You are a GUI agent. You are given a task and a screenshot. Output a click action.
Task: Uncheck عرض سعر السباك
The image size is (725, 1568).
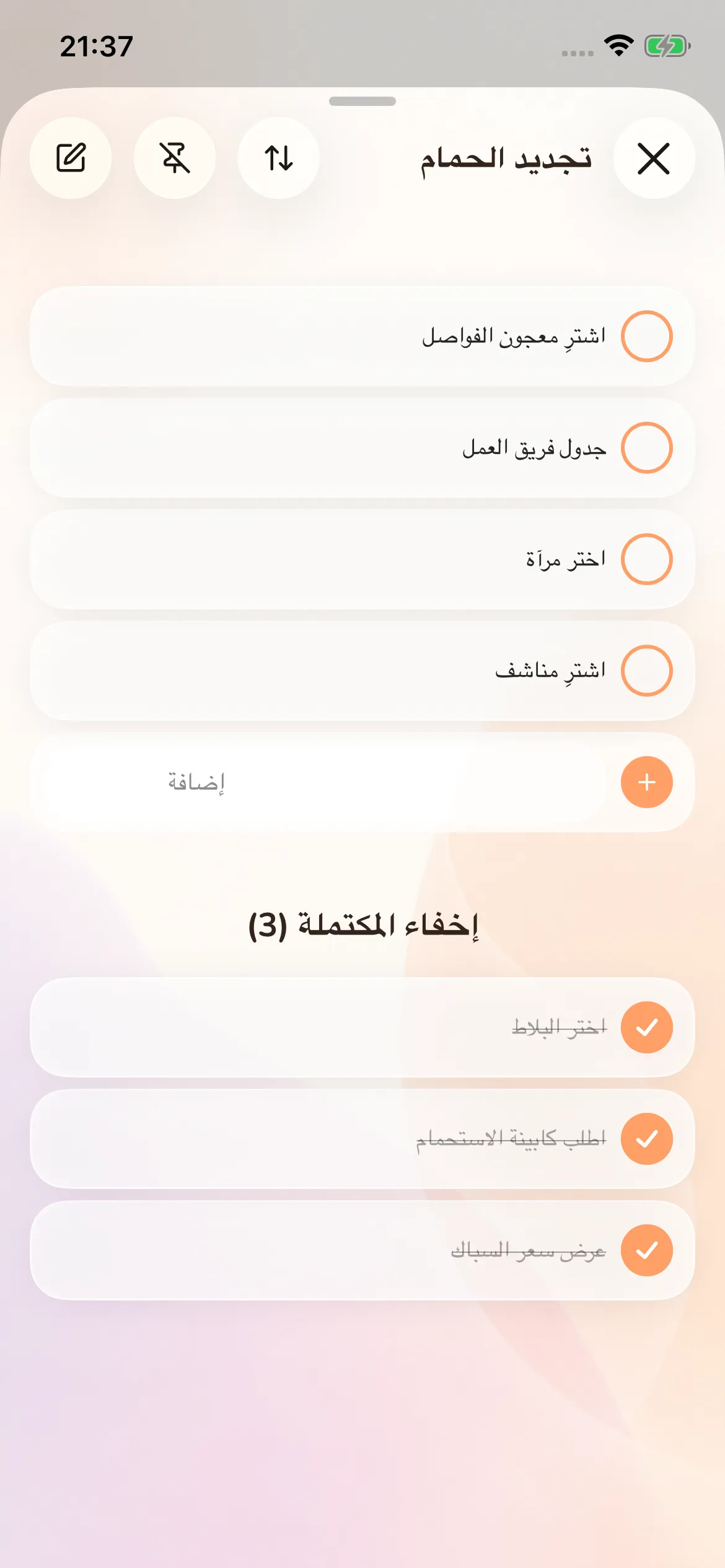tap(647, 1250)
